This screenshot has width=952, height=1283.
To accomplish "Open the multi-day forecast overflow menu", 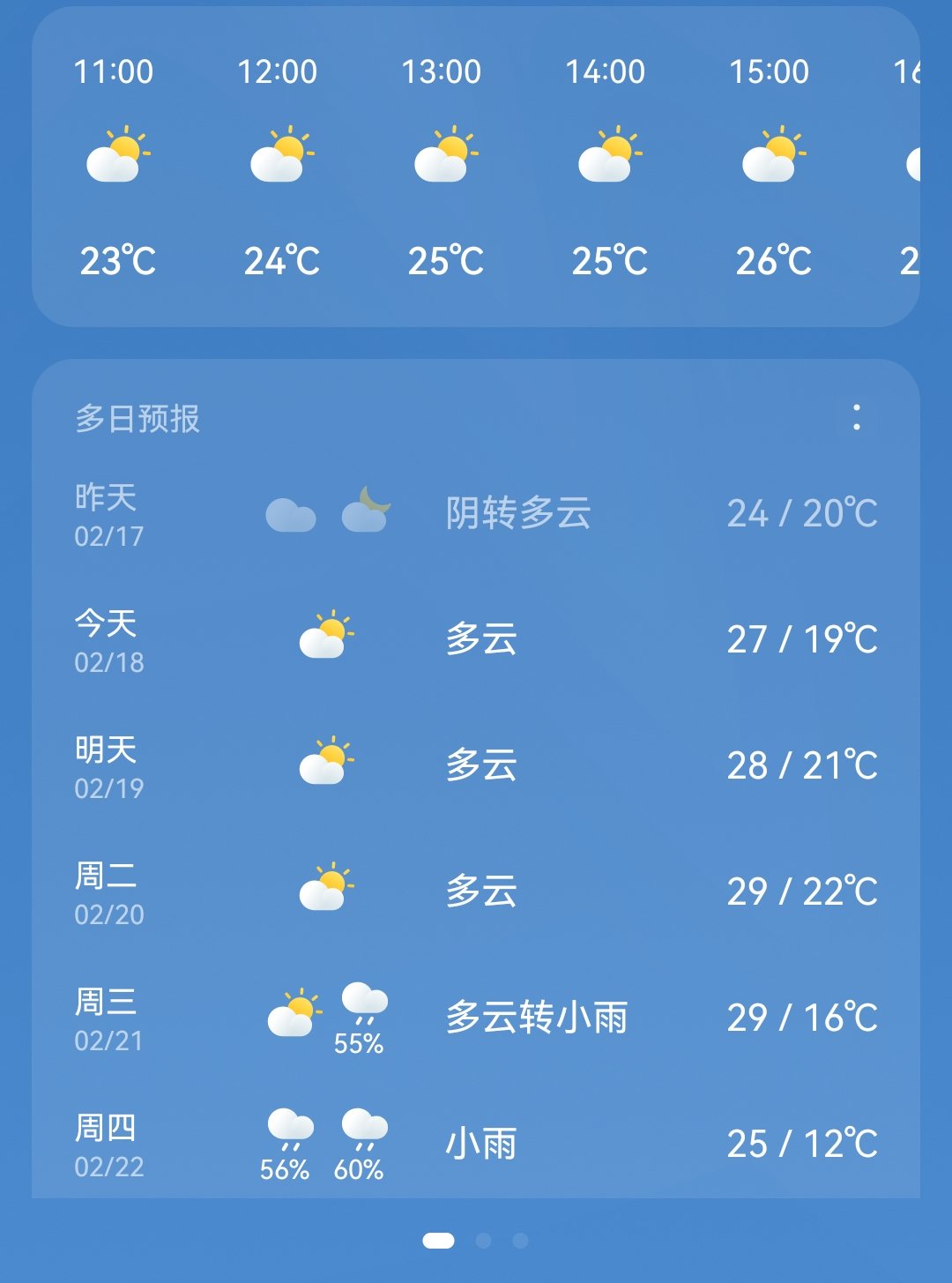I will click(x=856, y=418).
